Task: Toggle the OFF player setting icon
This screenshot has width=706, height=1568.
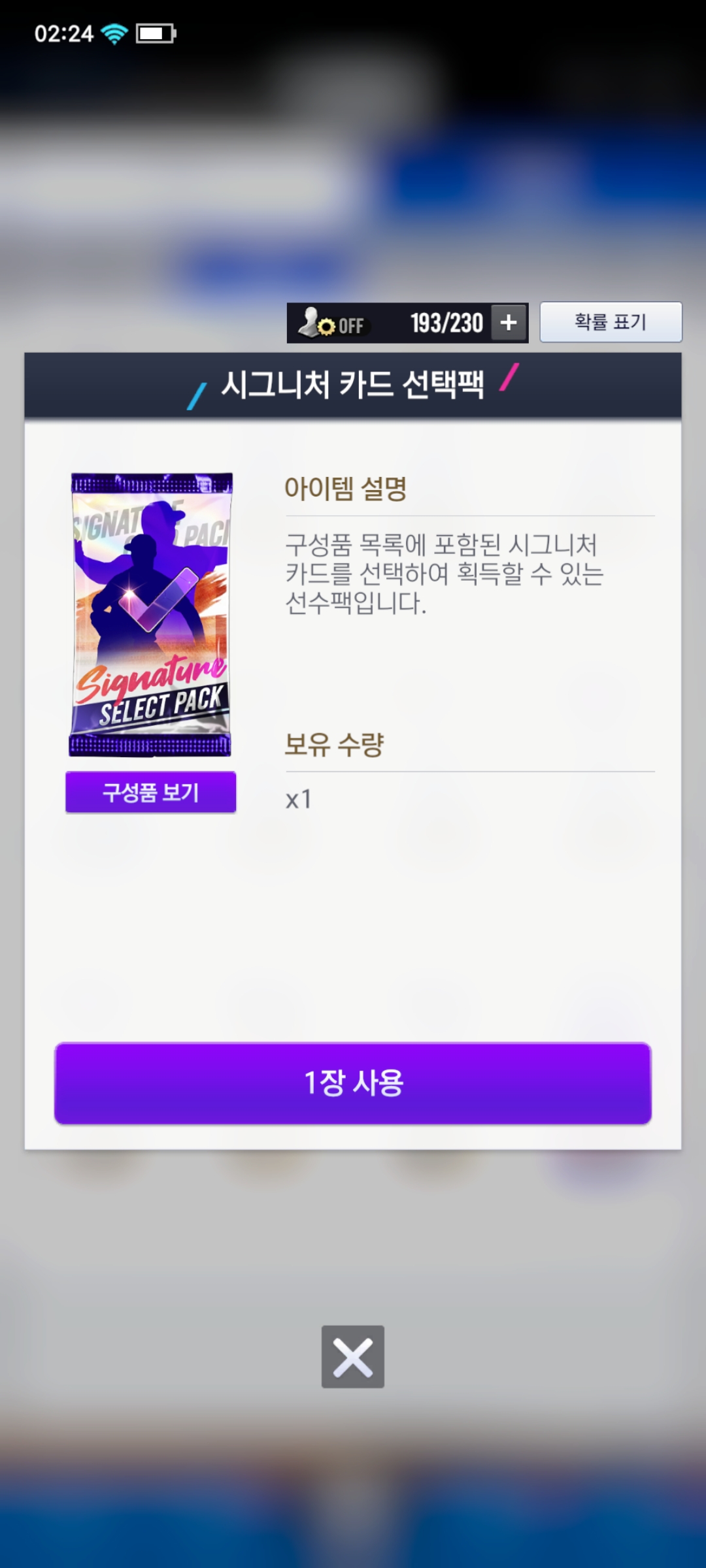Action: [332, 323]
